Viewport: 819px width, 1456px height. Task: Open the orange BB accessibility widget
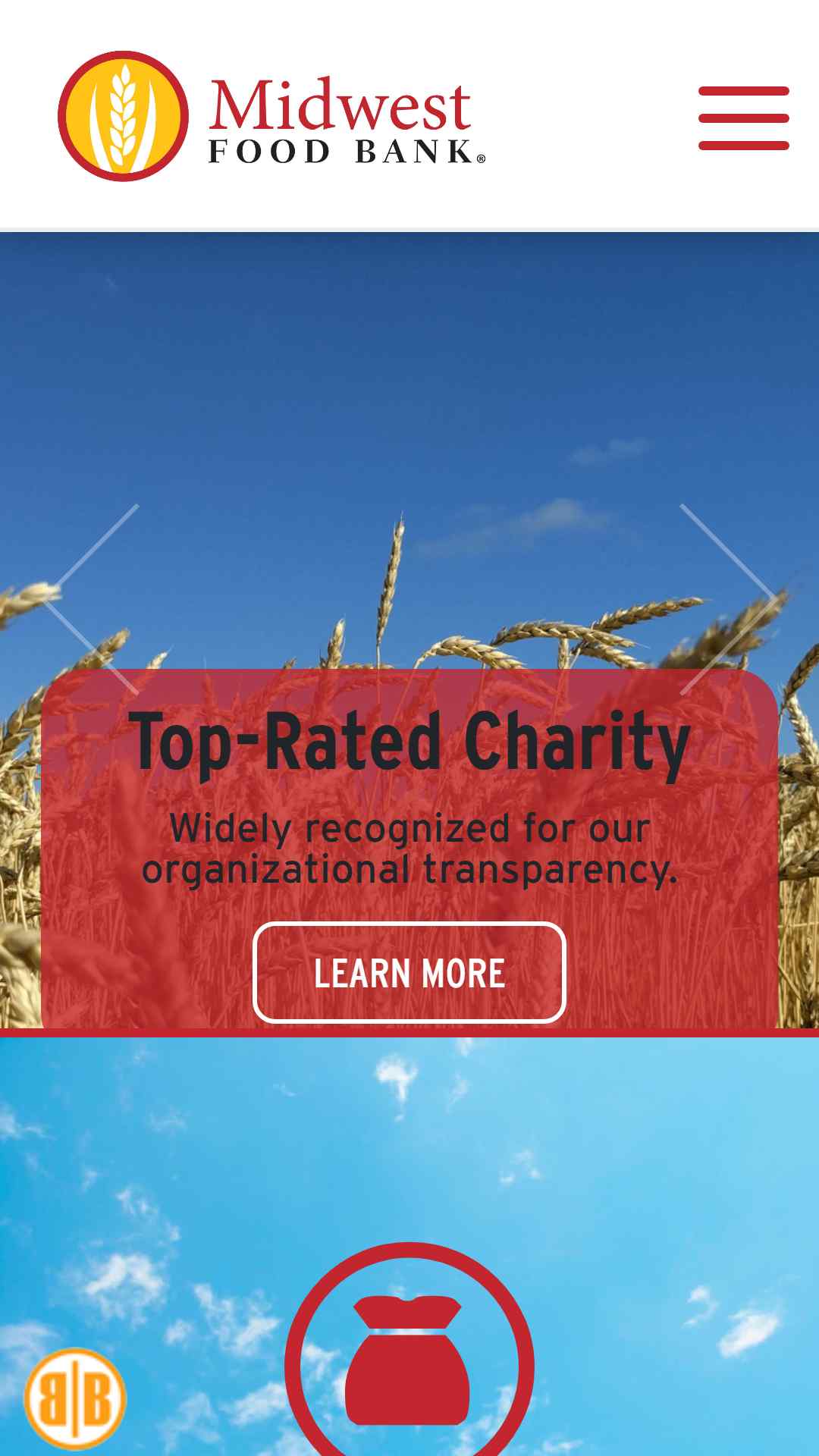[x=74, y=1398]
